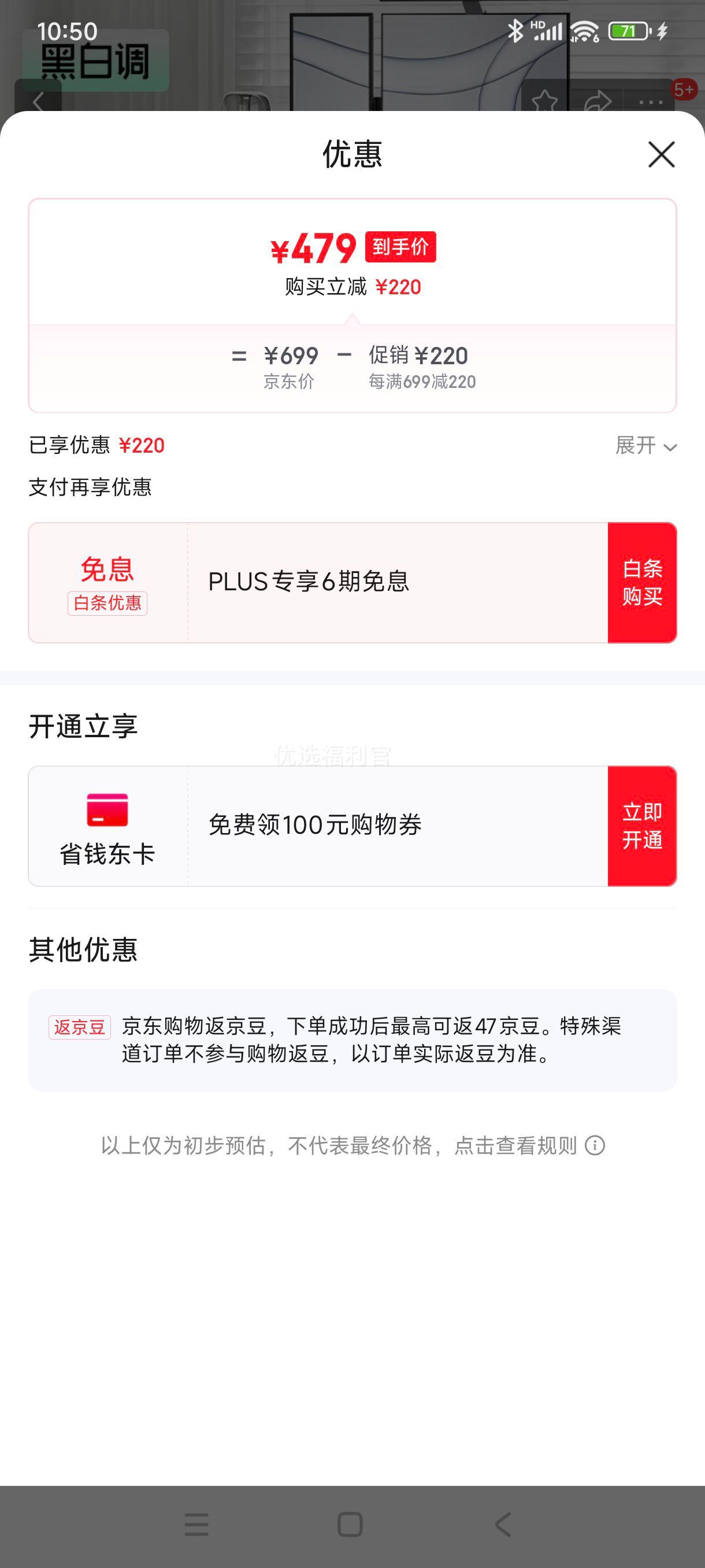Image resolution: width=705 pixels, height=1568 pixels.
Task: Tap the red 到手价 price tag
Action: tap(400, 247)
